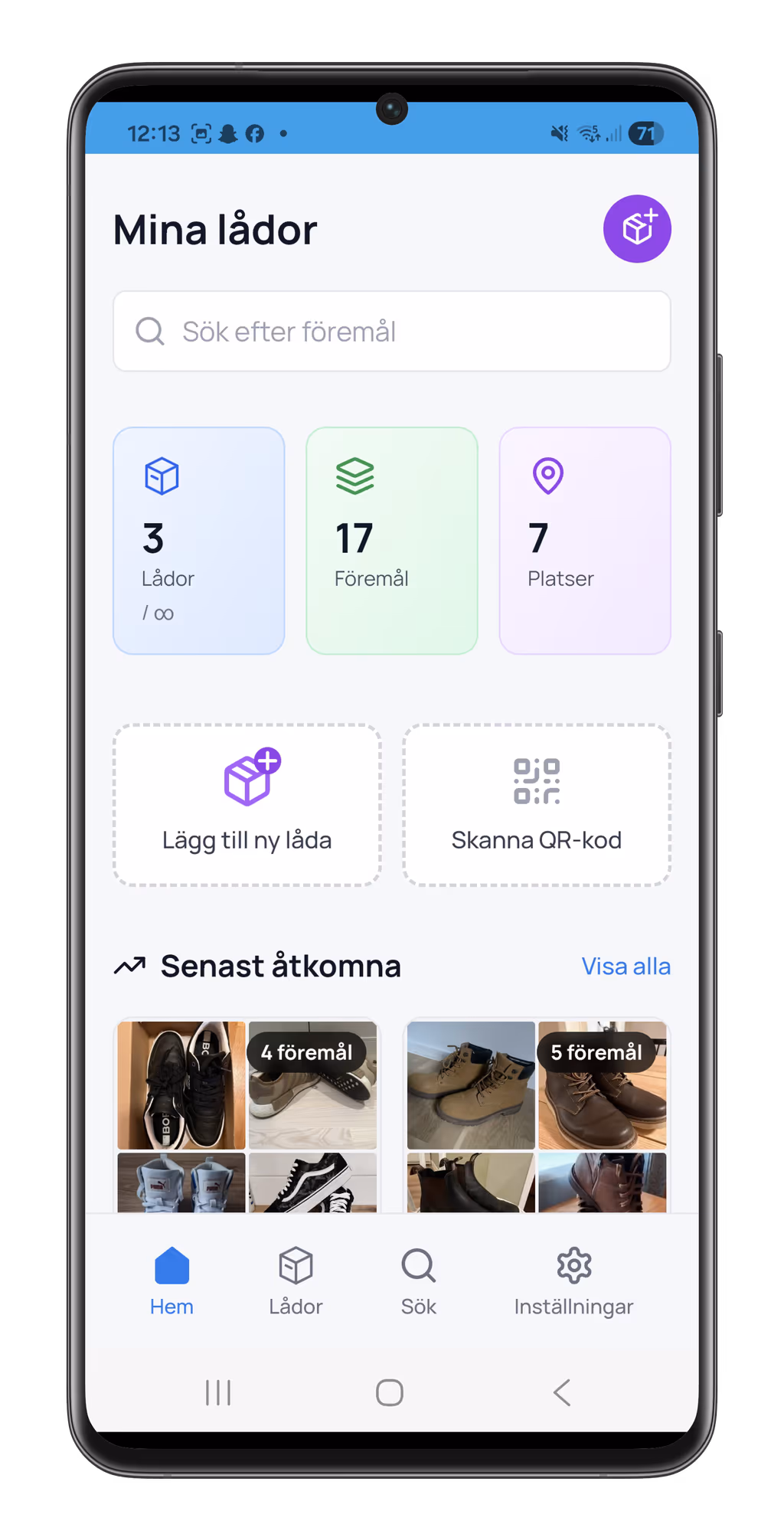The width and height of the screenshot is (784, 1534).
Task: Open the Inställningar tab
Action: (573, 1281)
